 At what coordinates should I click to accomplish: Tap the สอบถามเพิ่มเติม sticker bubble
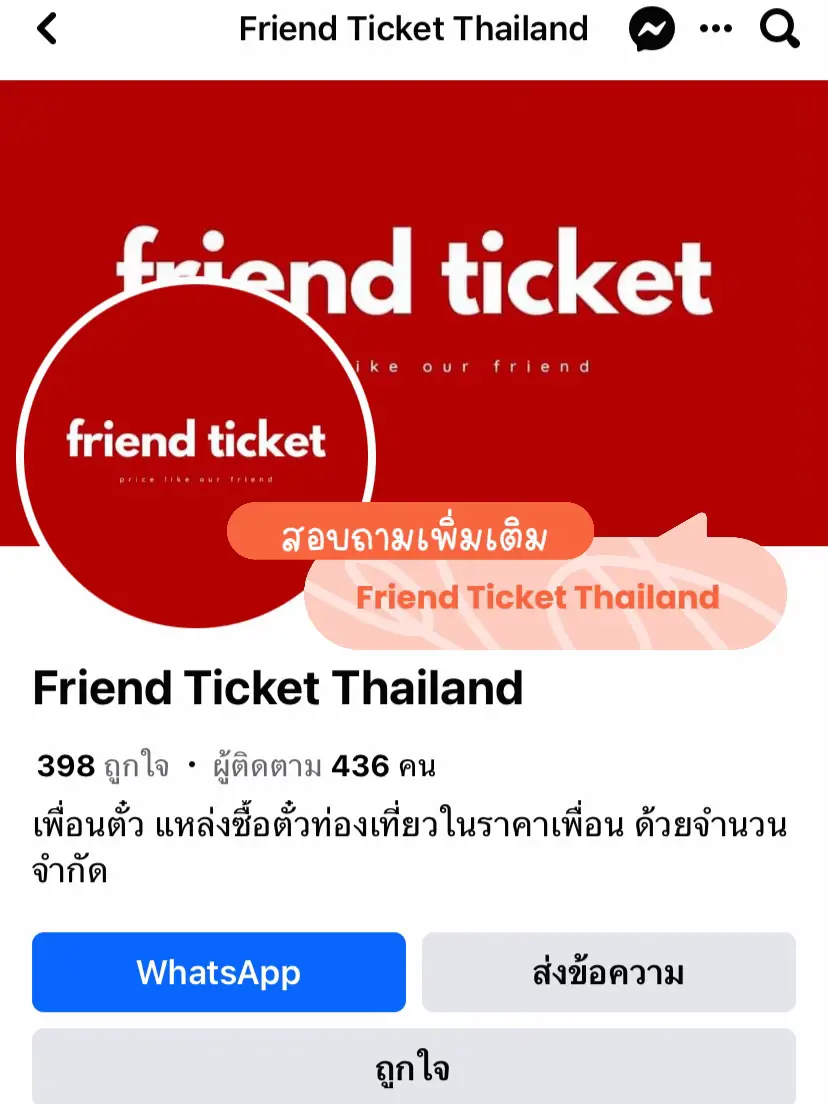click(x=412, y=532)
